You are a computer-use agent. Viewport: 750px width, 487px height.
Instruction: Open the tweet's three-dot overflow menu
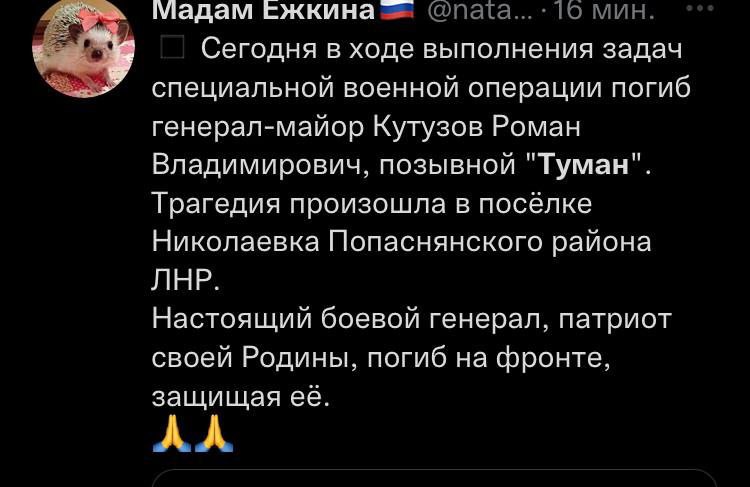pos(700,9)
